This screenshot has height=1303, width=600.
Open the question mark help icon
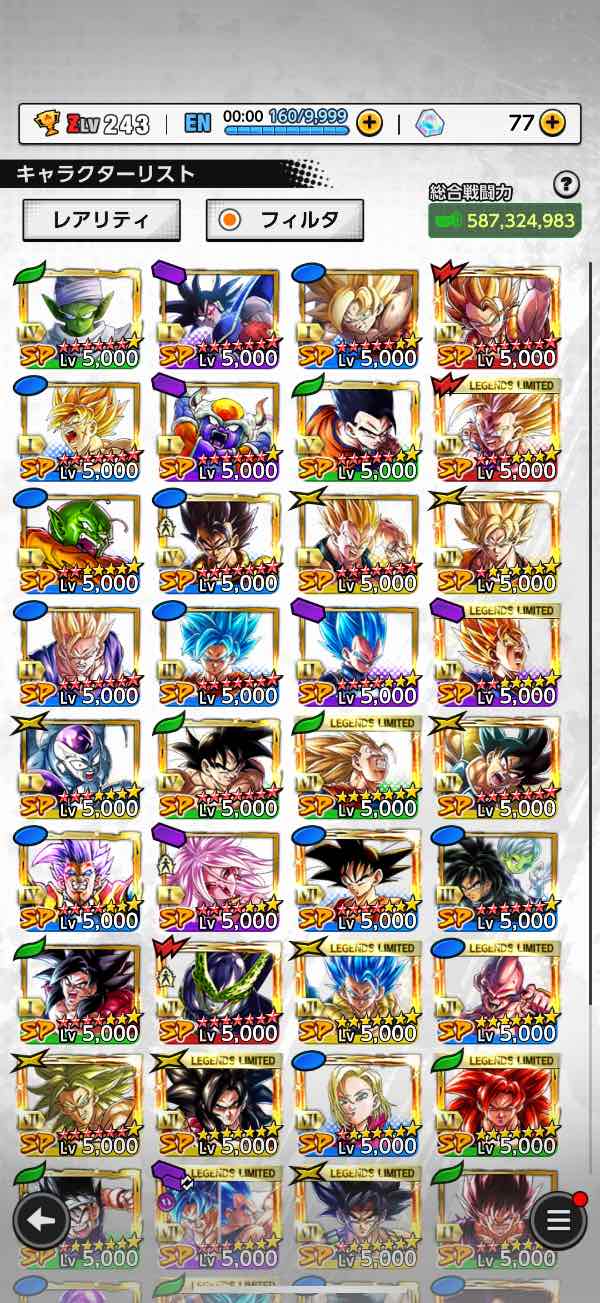click(566, 184)
